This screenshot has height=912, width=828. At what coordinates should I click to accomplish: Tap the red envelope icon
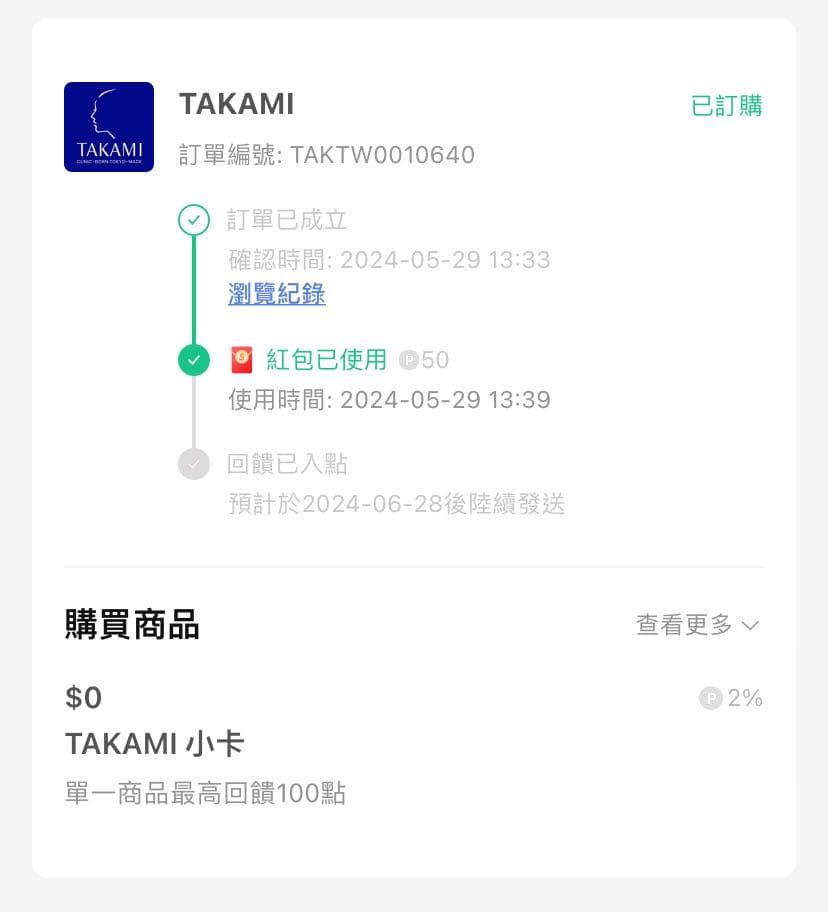tap(240, 360)
